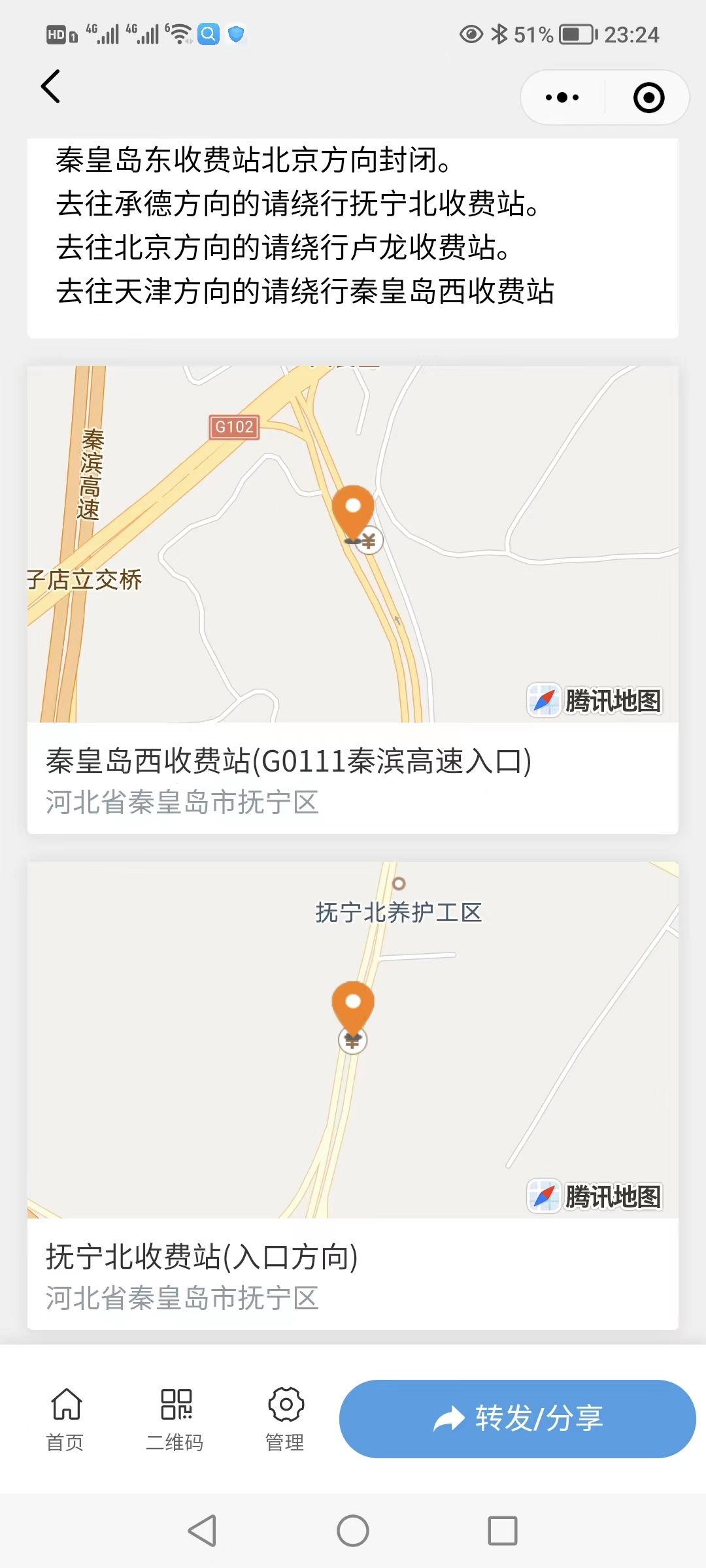
Task: Tap the system home circle
Action: point(353,1530)
